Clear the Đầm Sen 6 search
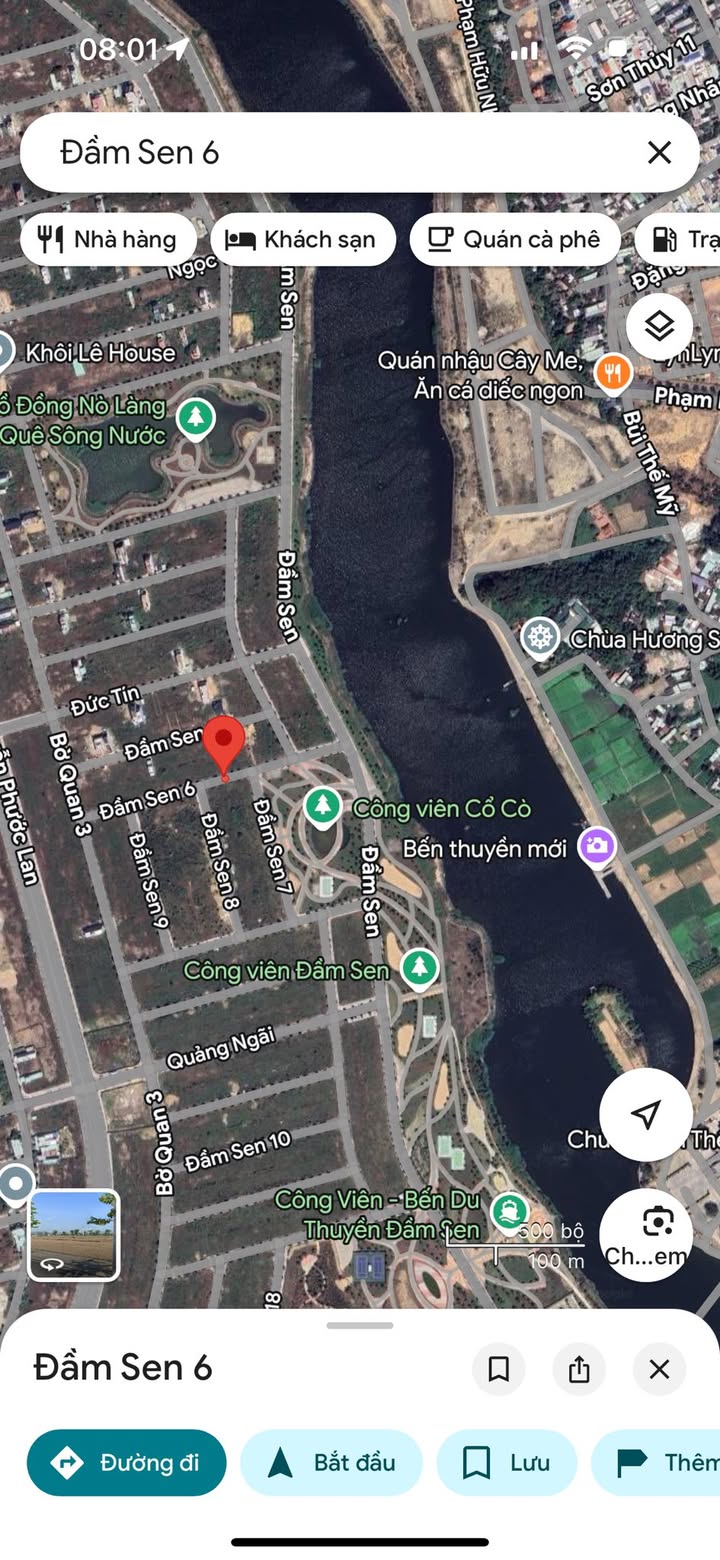Viewport: 720px width, 1560px height. pos(659,152)
